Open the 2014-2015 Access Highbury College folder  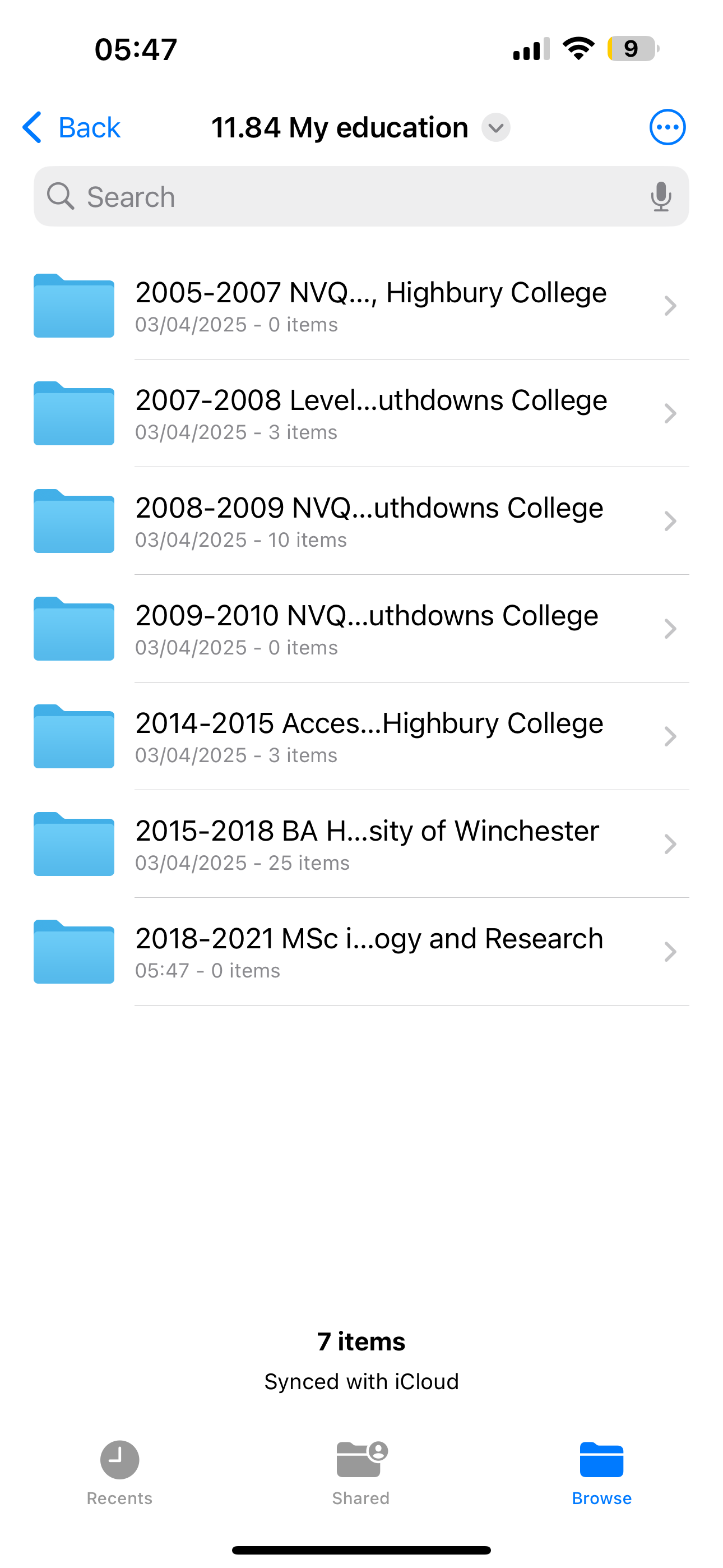pyautogui.click(x=361, y=736)
